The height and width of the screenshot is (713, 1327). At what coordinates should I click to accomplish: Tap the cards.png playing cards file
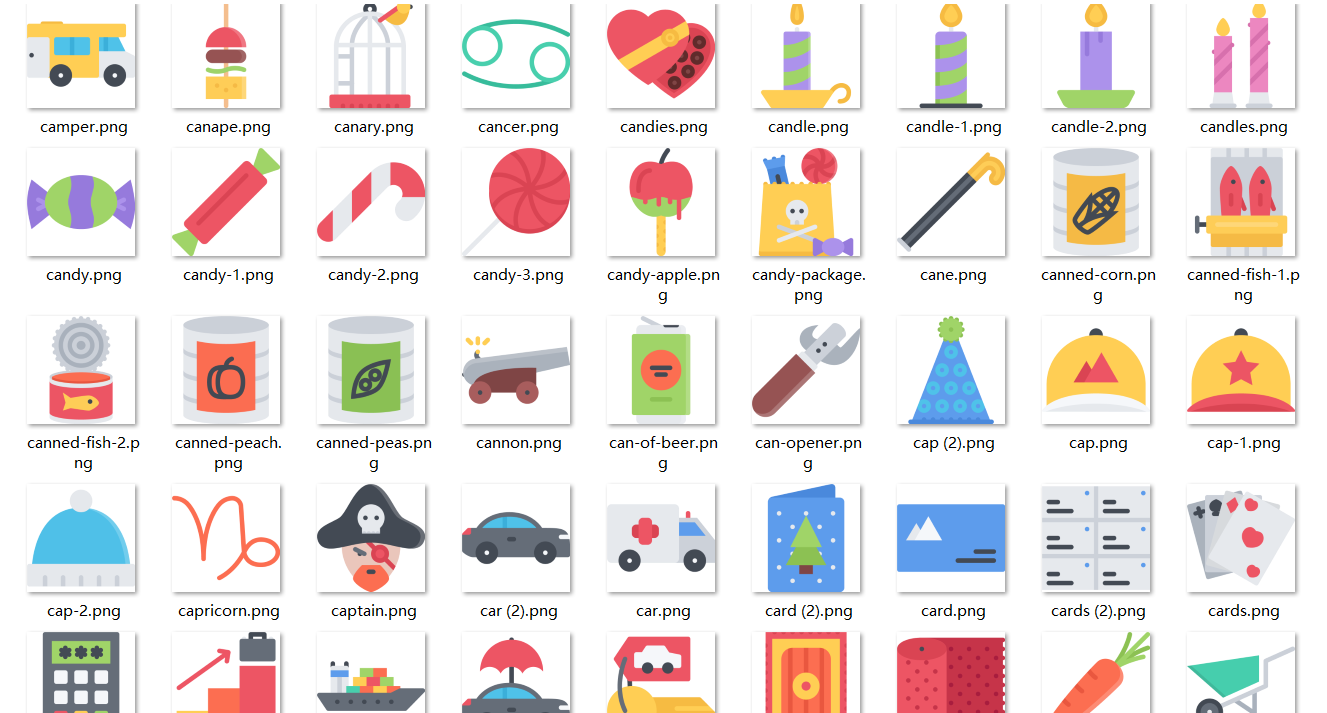(x=1241, y=539)
